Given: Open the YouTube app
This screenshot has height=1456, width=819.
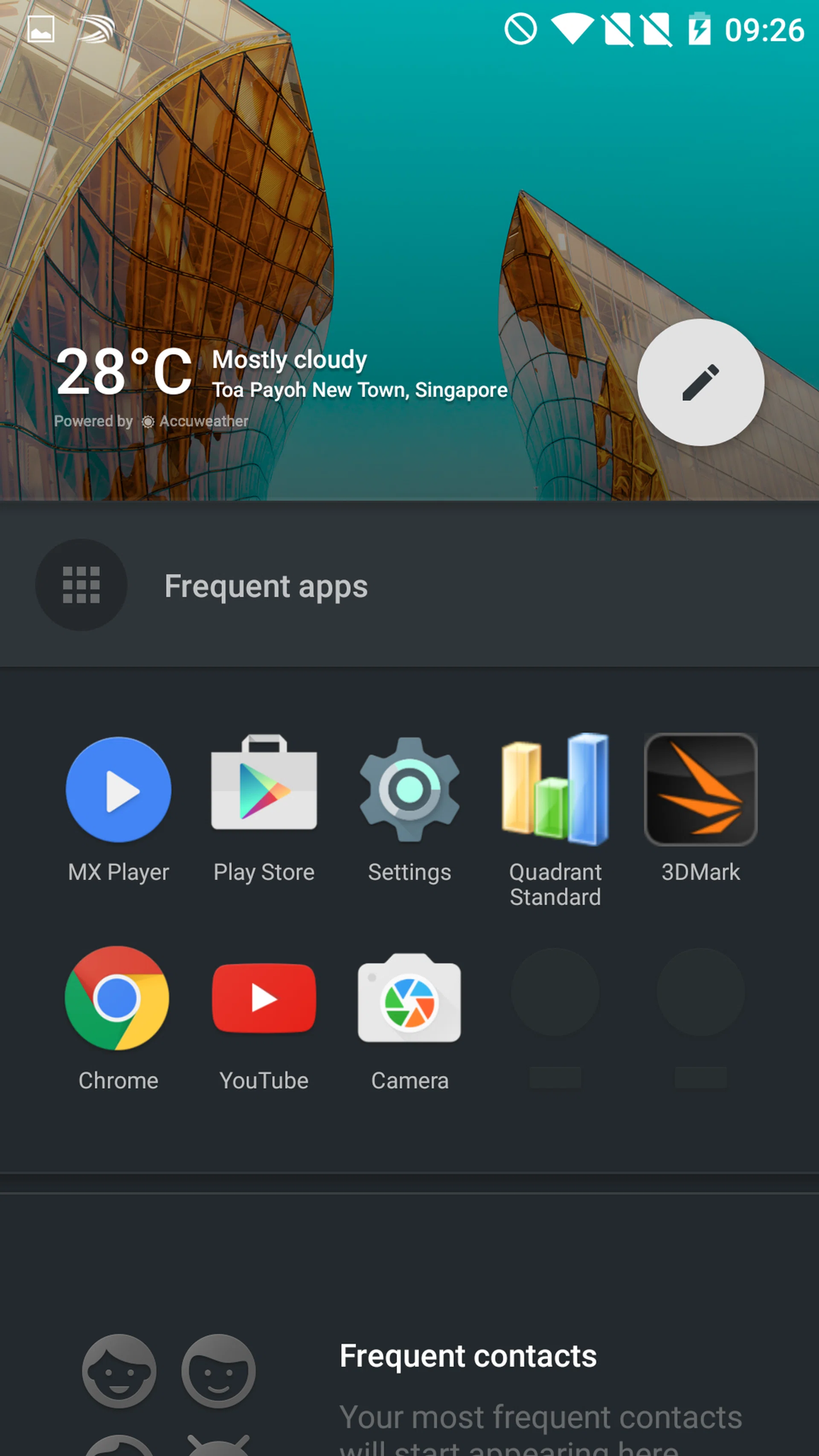Looking at the screenshot, I should (263, 997).
